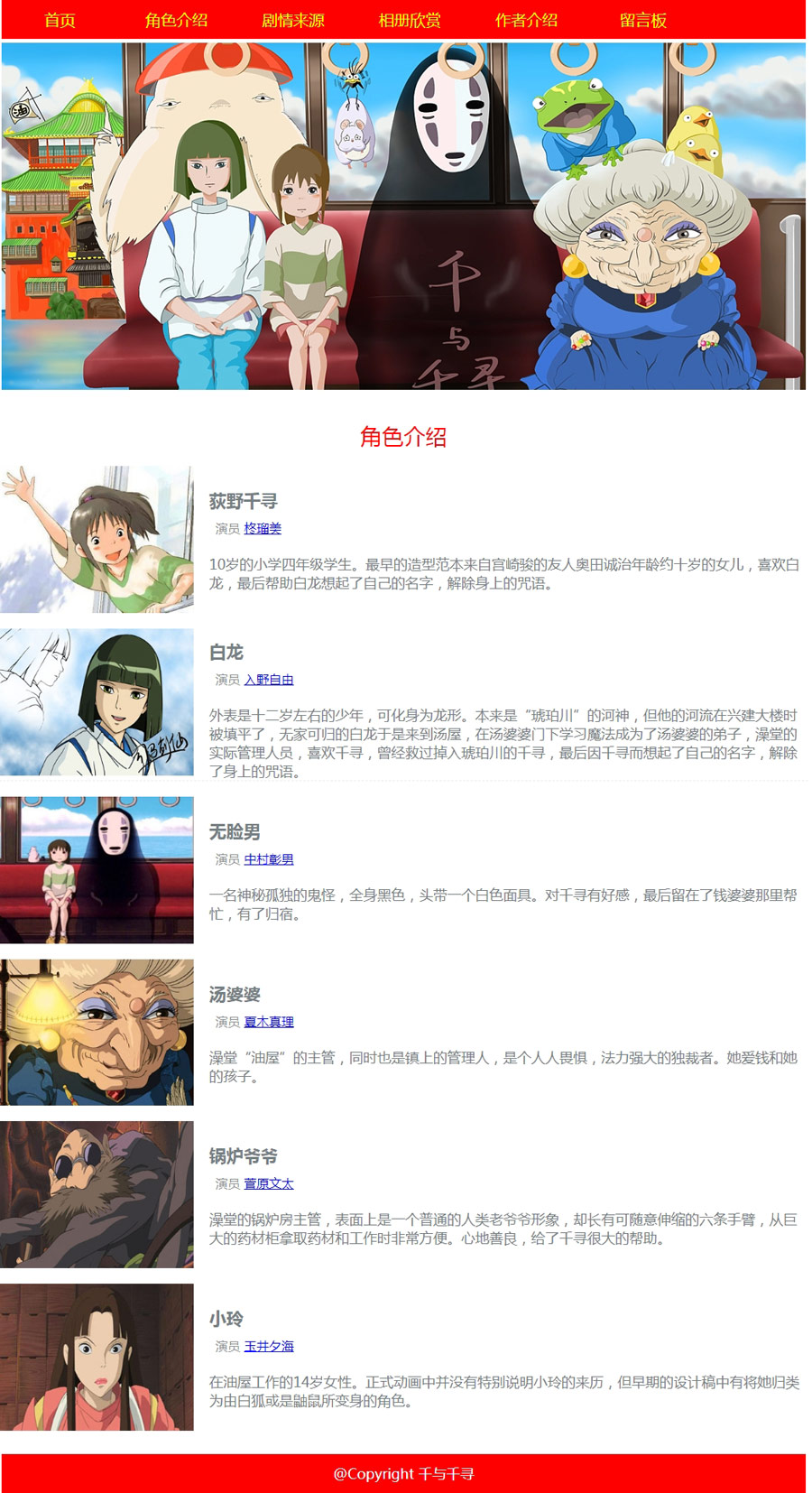Go to 相册欣赏 gallery
Viewport: 812px width, 1493px height.
(x=410, y=20)
